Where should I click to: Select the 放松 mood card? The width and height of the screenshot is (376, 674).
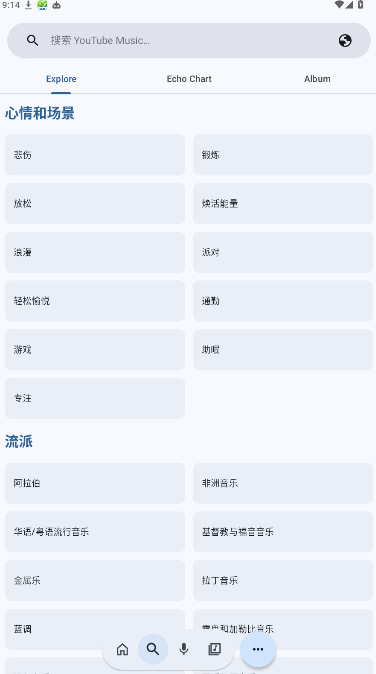click(x=95, y=203)
